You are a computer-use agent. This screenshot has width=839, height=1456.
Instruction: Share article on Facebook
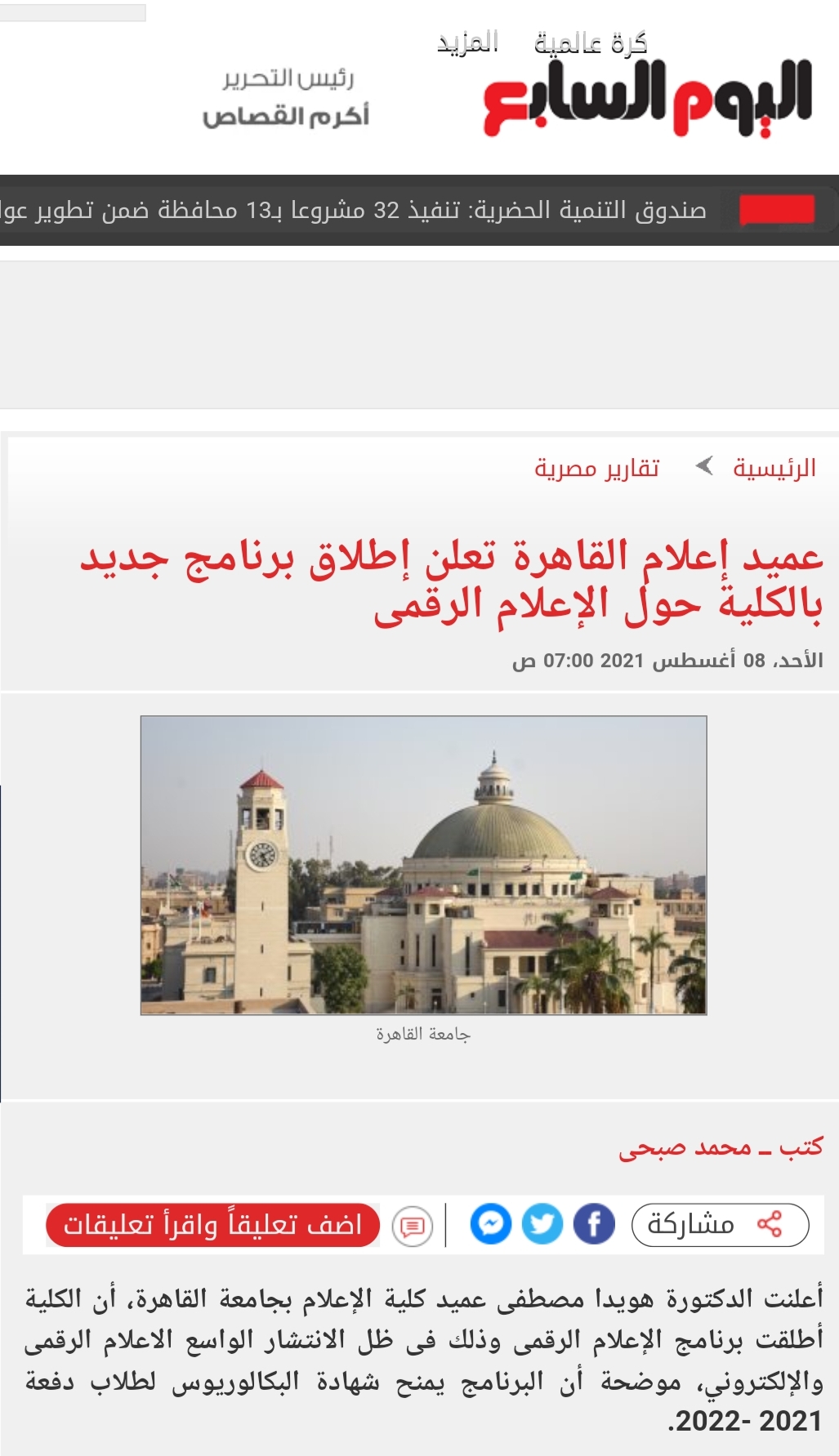(594, 1224)
